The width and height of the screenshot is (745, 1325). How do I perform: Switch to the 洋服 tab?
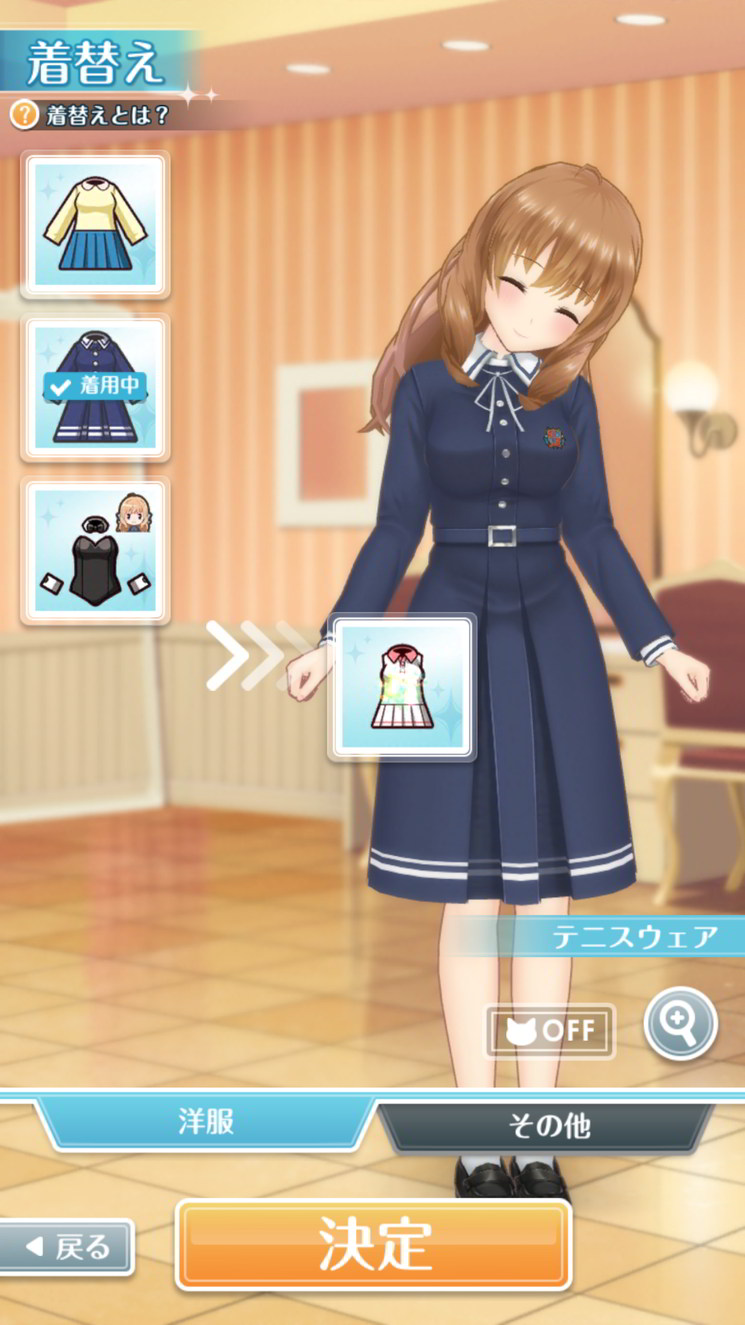(x=205, y=1121)
